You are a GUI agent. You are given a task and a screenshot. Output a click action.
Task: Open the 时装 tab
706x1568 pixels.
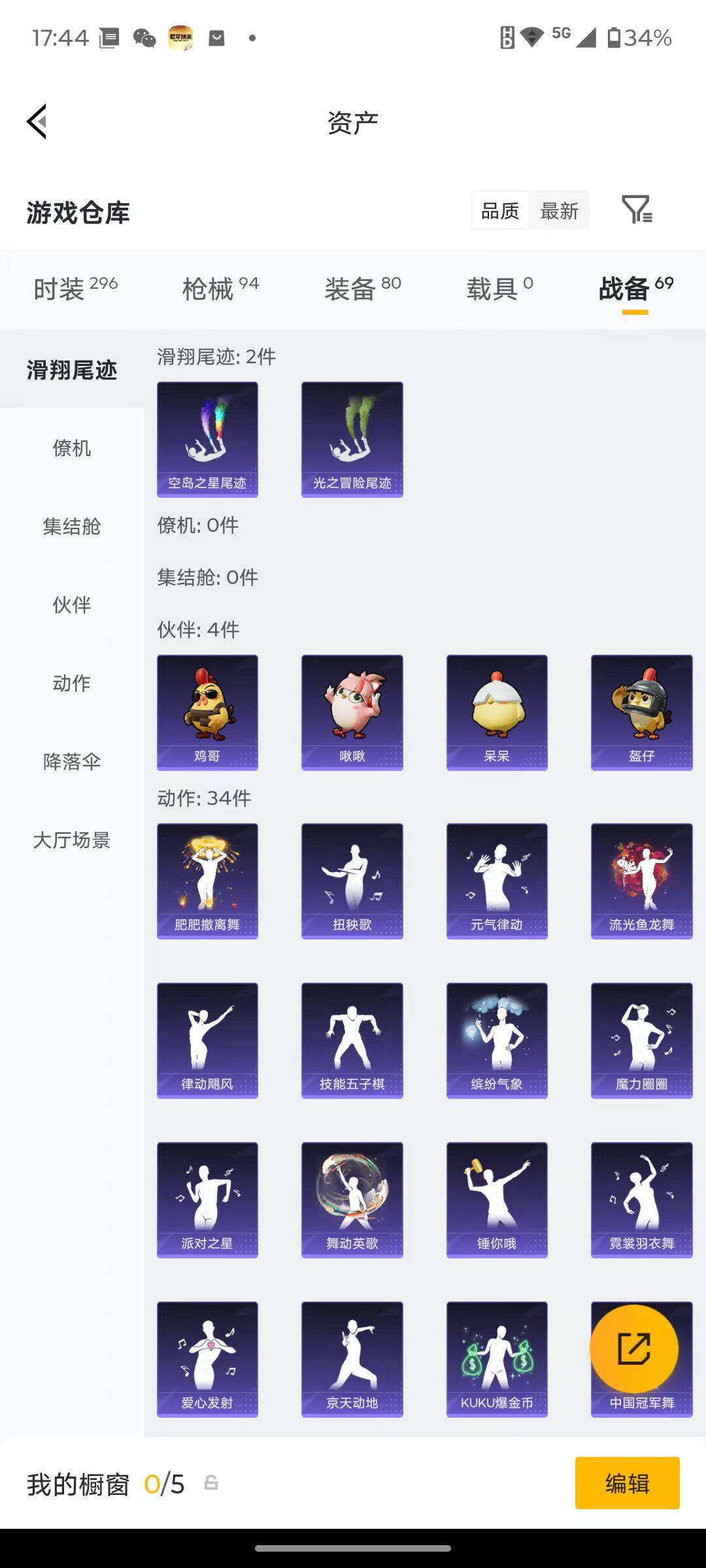click(65, 287)
